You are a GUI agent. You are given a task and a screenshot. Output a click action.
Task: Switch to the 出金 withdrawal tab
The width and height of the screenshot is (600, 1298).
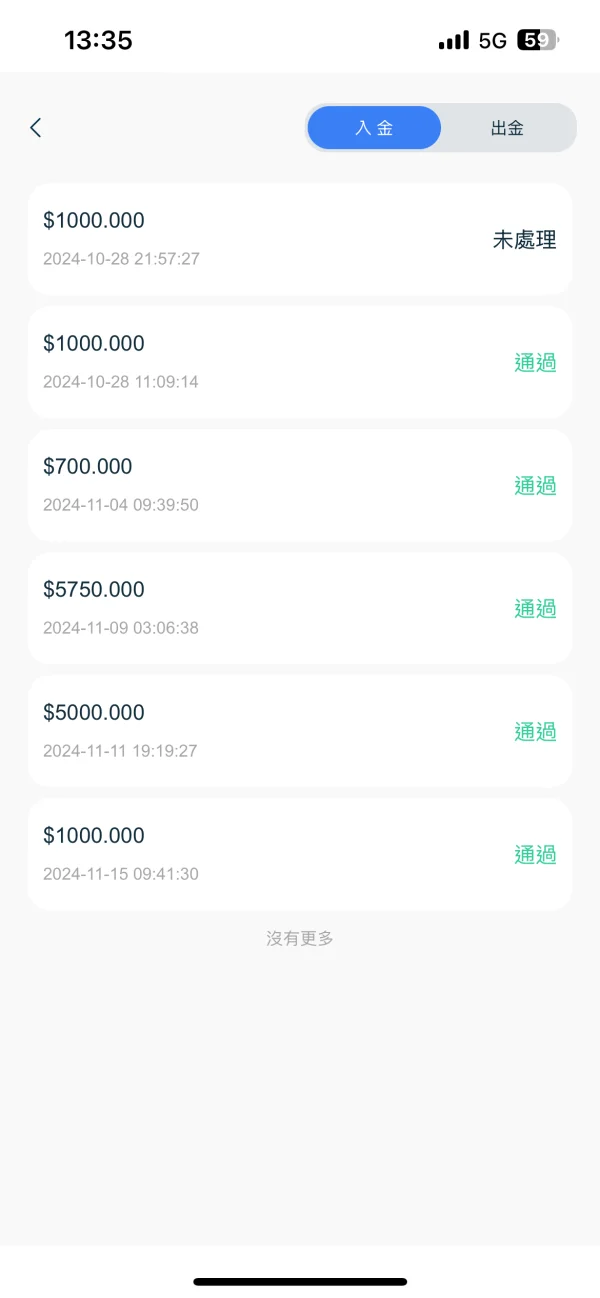point(508,128)
